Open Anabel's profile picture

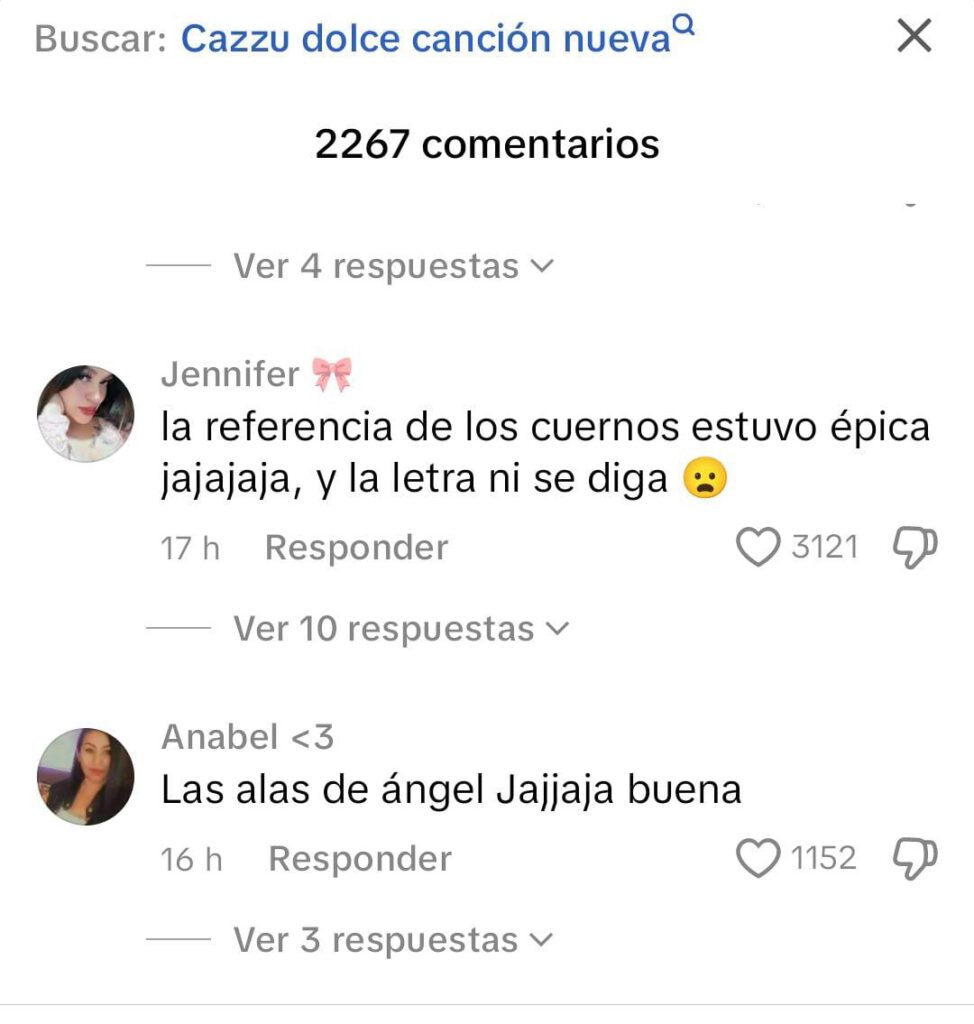86,776
